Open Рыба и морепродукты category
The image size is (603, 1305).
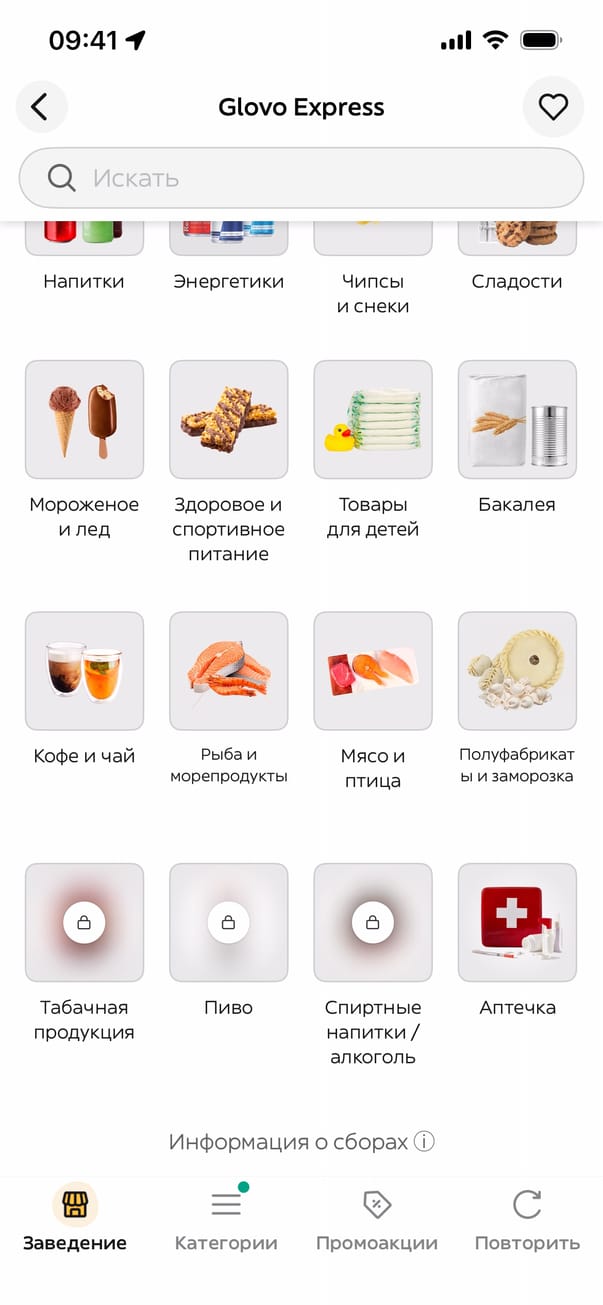coord(229,671)
